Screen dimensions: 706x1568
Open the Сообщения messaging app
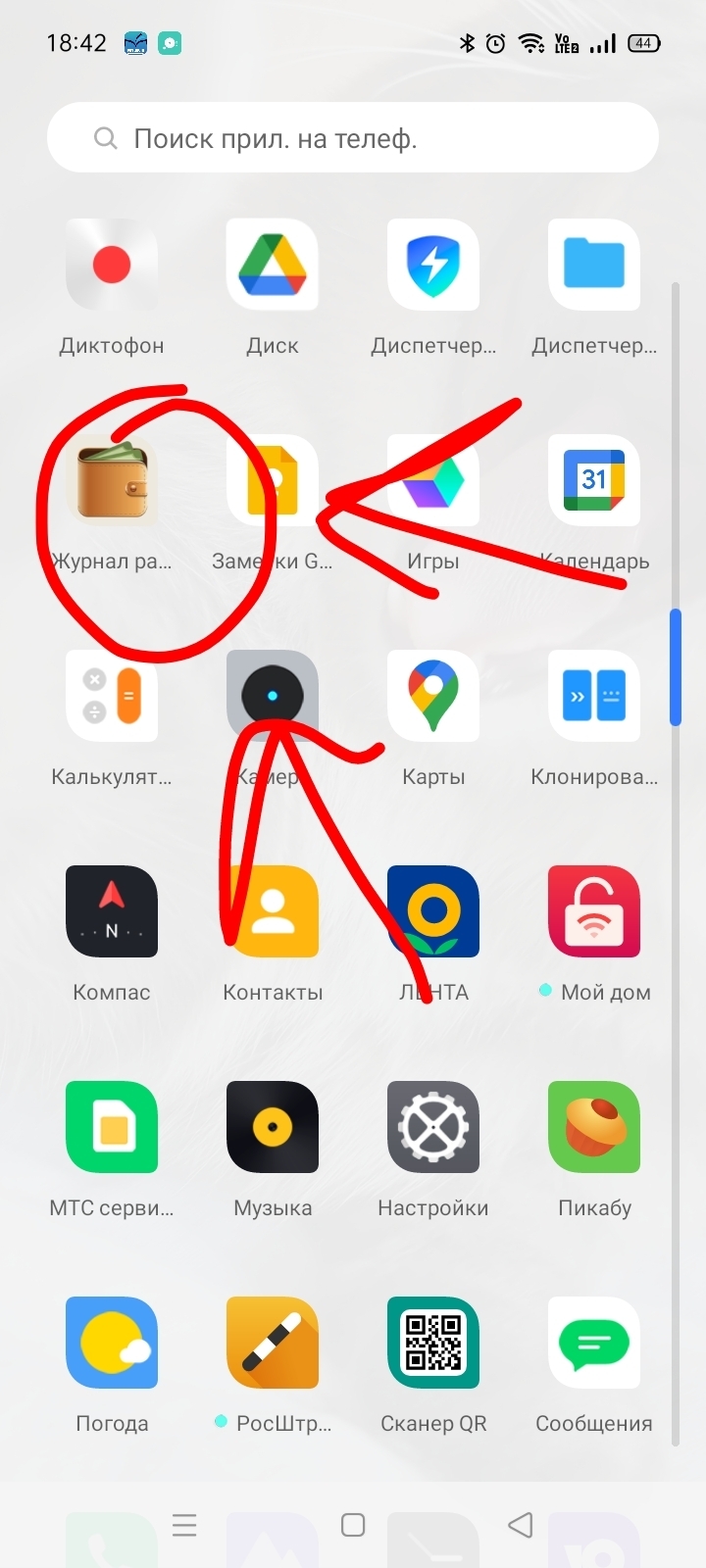pyautogui.click(x=594, y=1343)
